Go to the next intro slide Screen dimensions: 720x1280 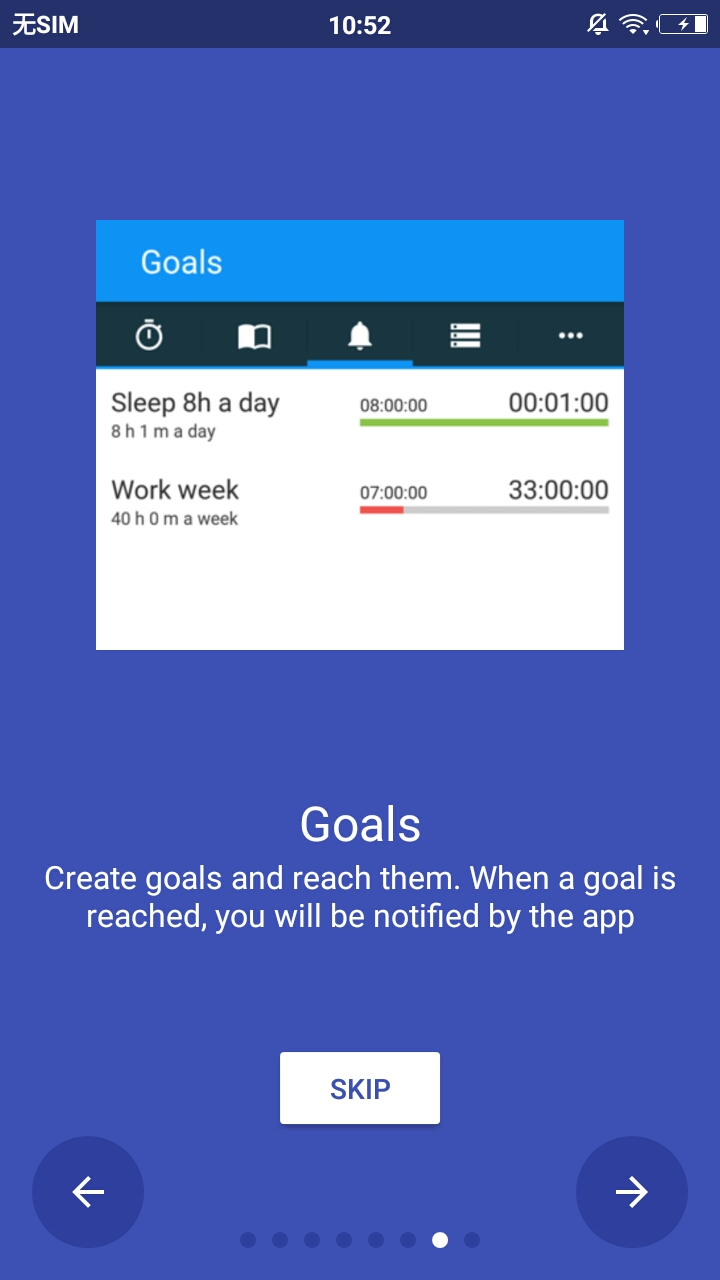tap(631, 1191)
